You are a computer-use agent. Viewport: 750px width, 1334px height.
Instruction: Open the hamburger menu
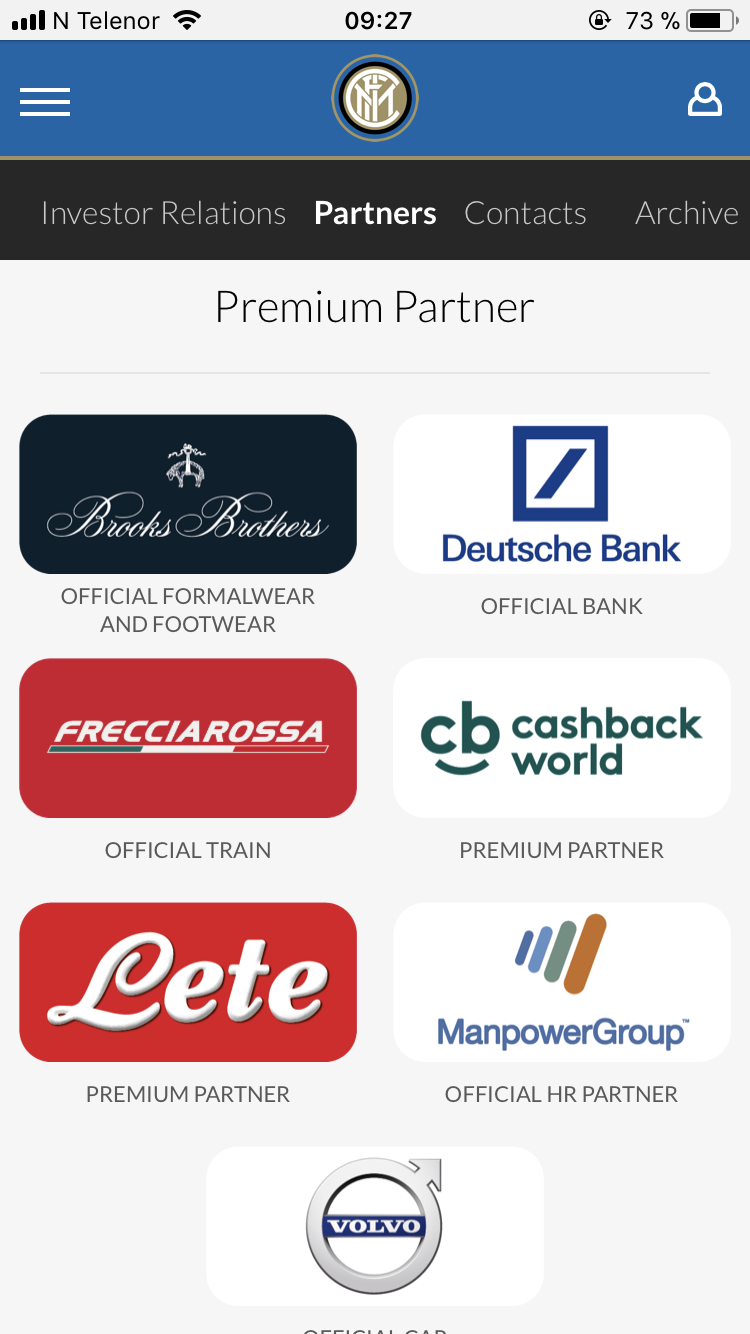45,101
